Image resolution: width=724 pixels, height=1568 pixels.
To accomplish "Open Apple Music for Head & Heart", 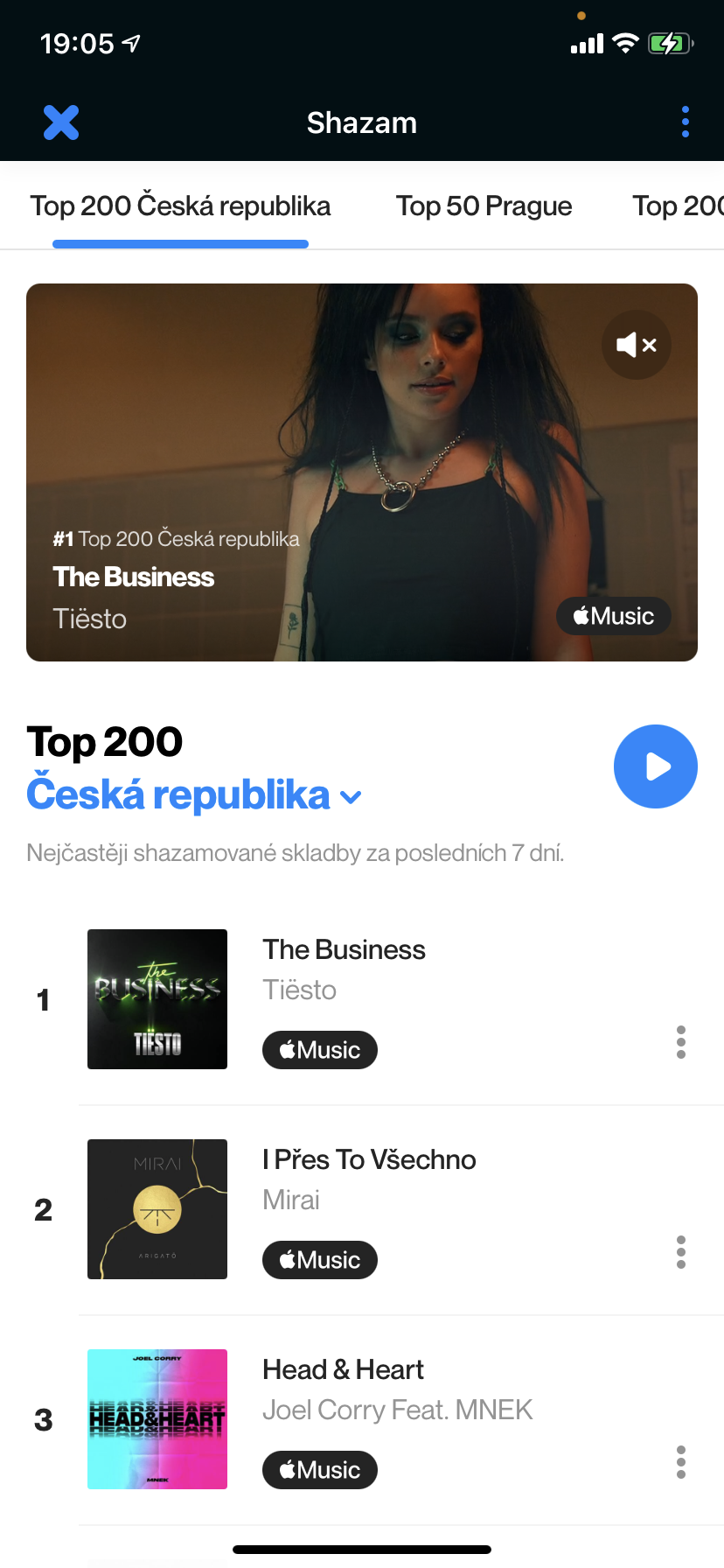I will click(x=320, y=1470).
